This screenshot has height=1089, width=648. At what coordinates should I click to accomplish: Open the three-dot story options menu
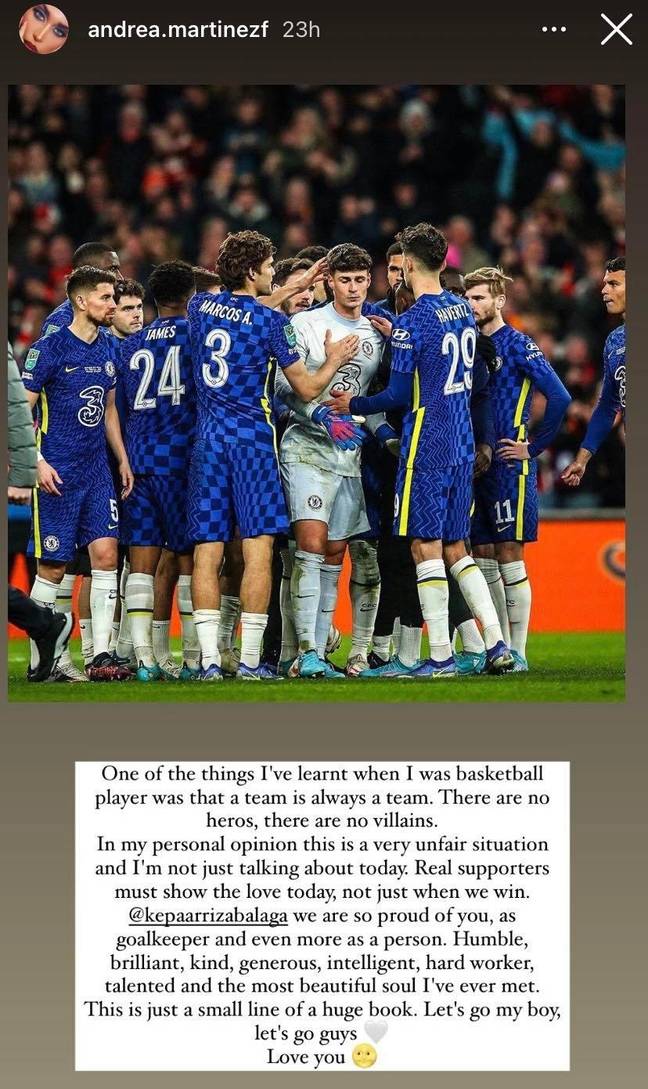click(554, 30)
